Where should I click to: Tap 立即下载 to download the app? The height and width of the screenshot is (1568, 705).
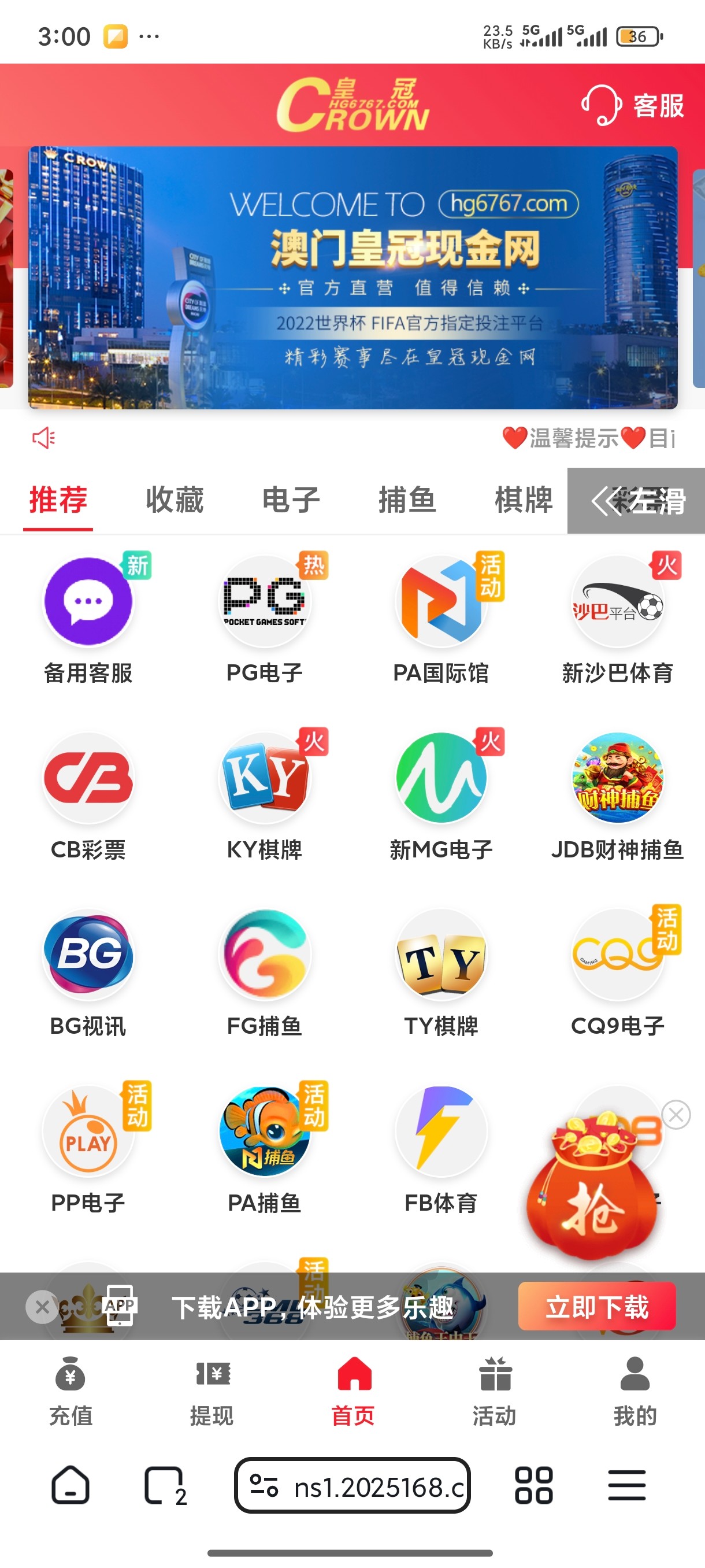597,1306
